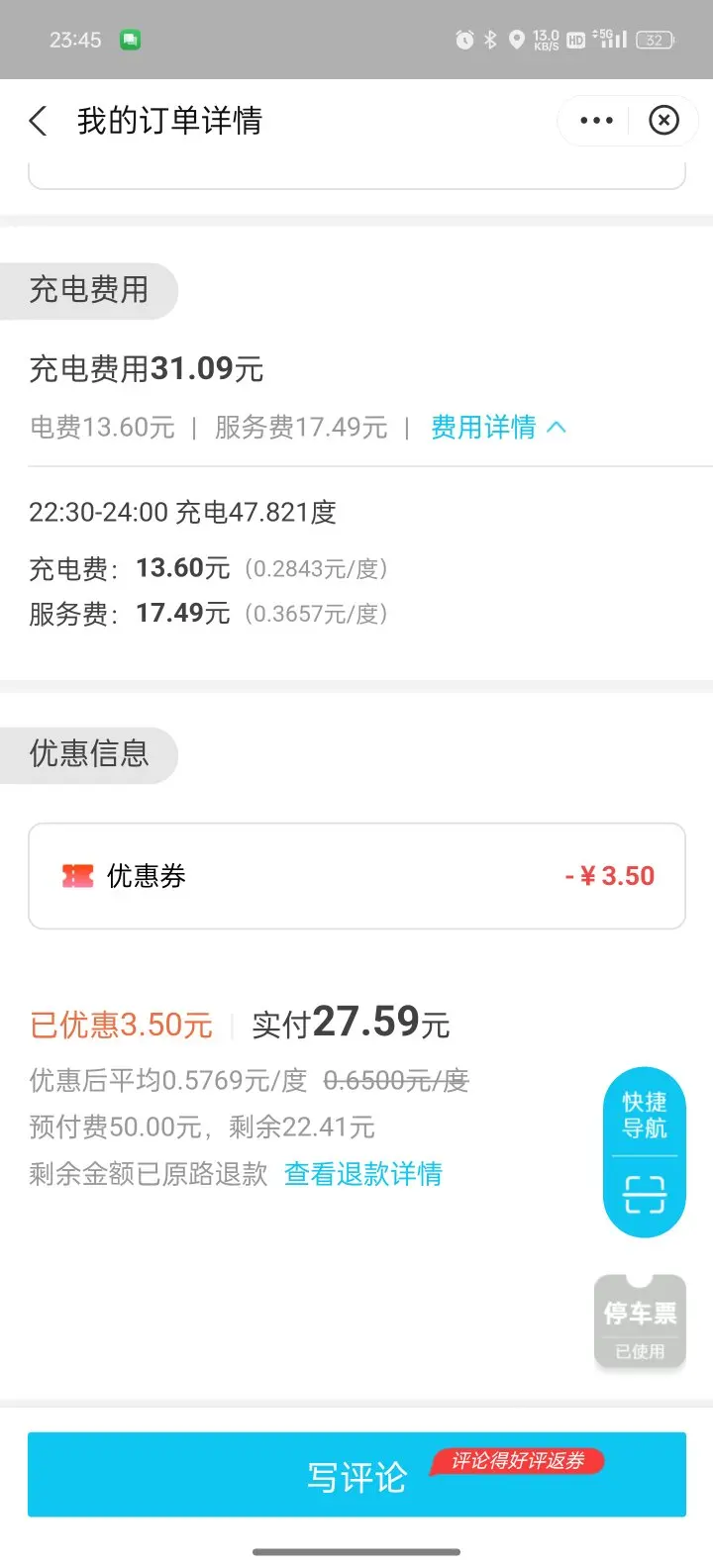Open the 优惠券 coupon card
Image resolution: width=713 pixels, height=1568 pixels.
click(356, 876)
